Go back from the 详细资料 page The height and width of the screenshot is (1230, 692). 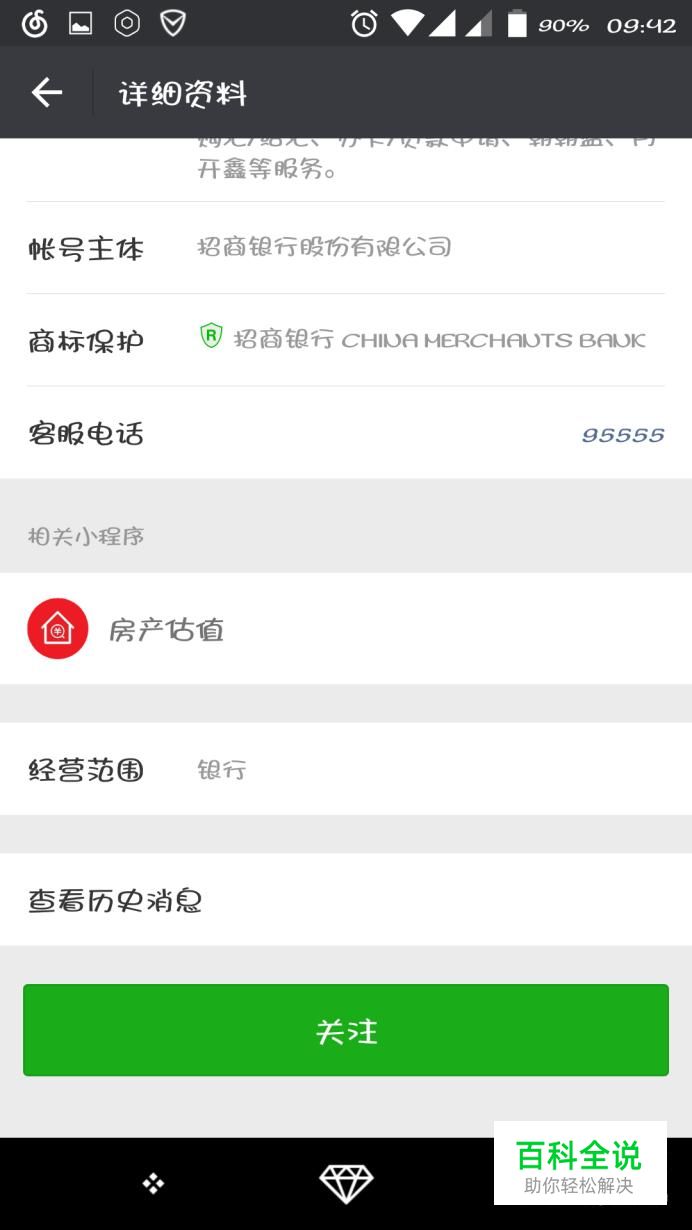pos(46,93)
